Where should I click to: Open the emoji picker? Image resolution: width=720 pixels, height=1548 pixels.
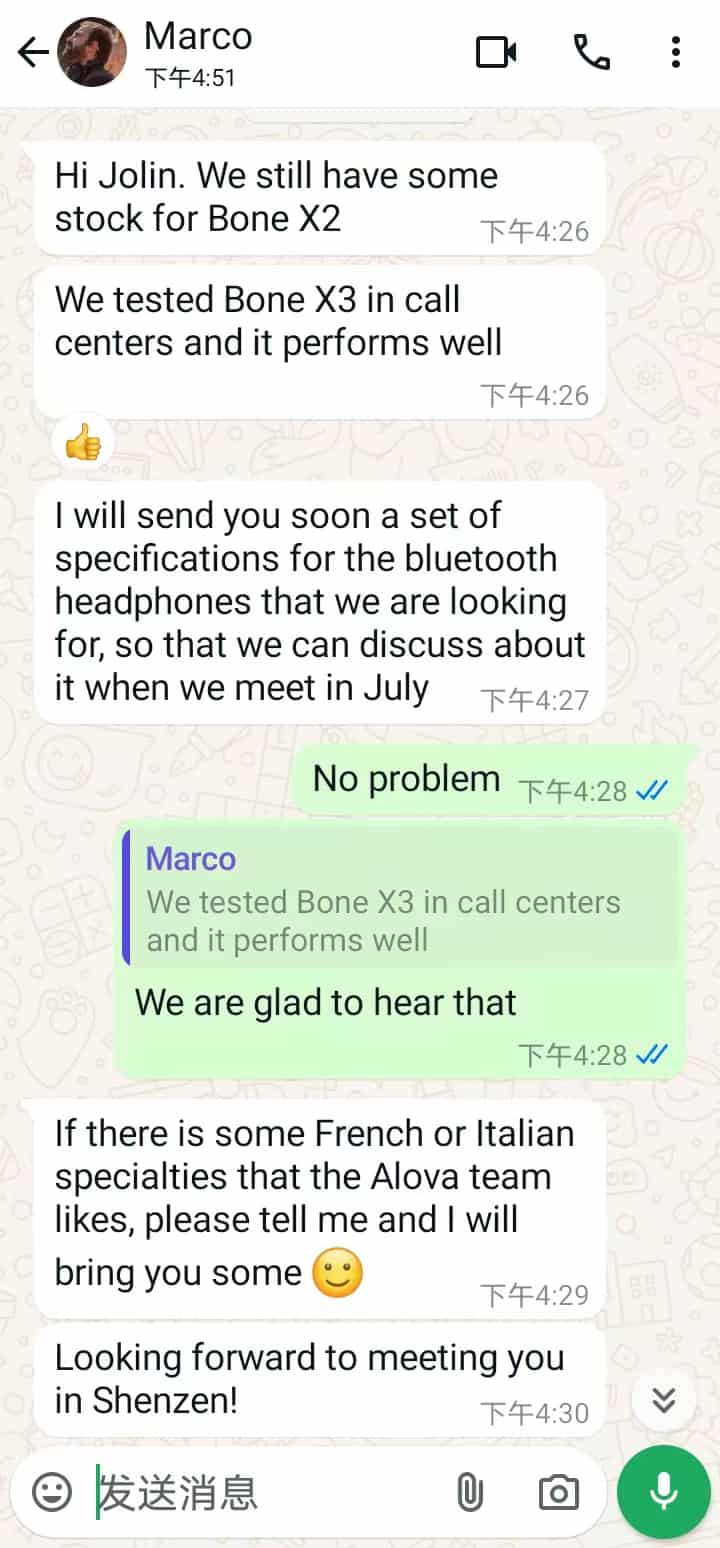coord(52,1493)
